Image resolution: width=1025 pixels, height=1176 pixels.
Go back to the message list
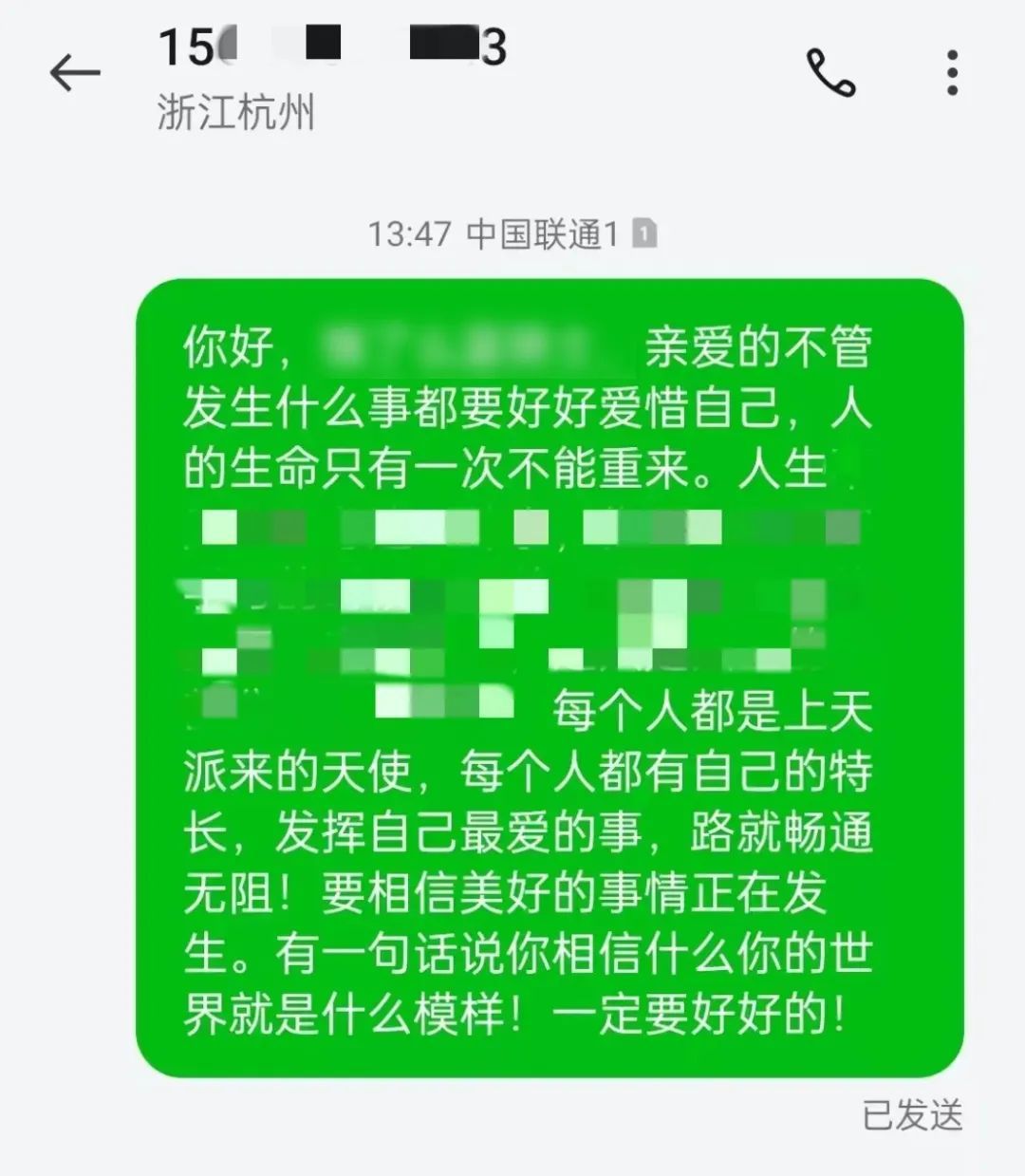point(74,73)
